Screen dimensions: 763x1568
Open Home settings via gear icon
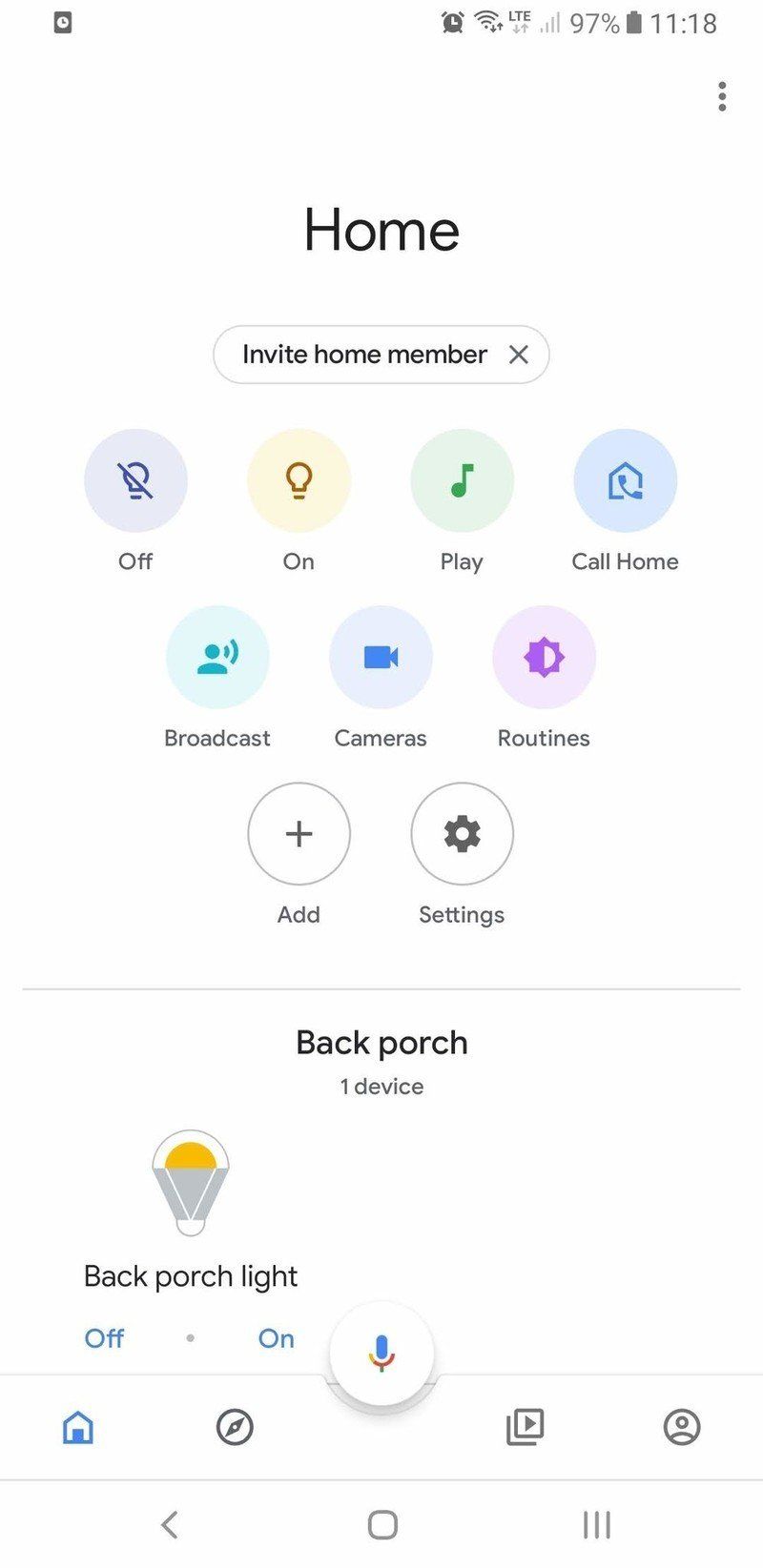pos(462,833)
